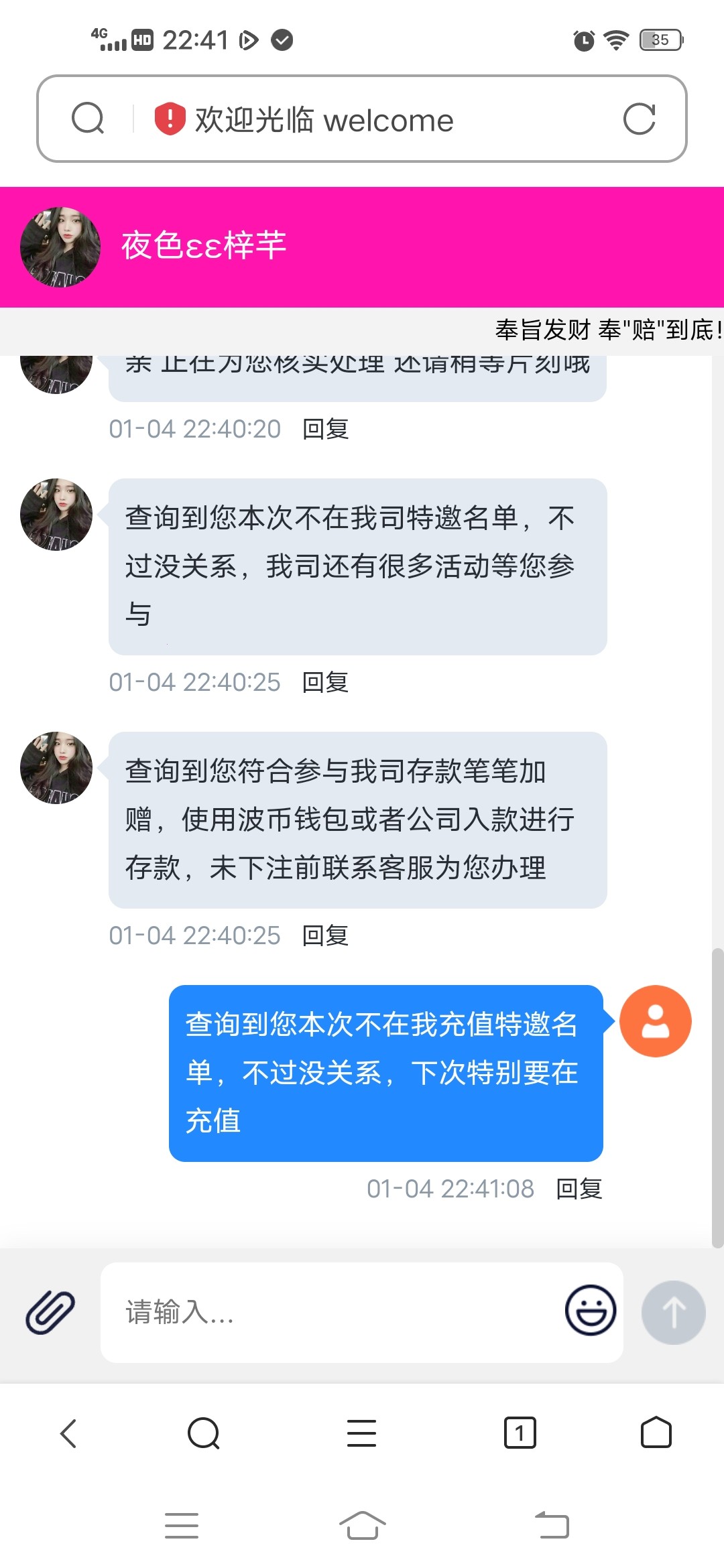Image resolution: width=724 pixels, height=1568 pixels.
Task: Reply to the 不在我司特邀名单 message
Action: [326, 682]
